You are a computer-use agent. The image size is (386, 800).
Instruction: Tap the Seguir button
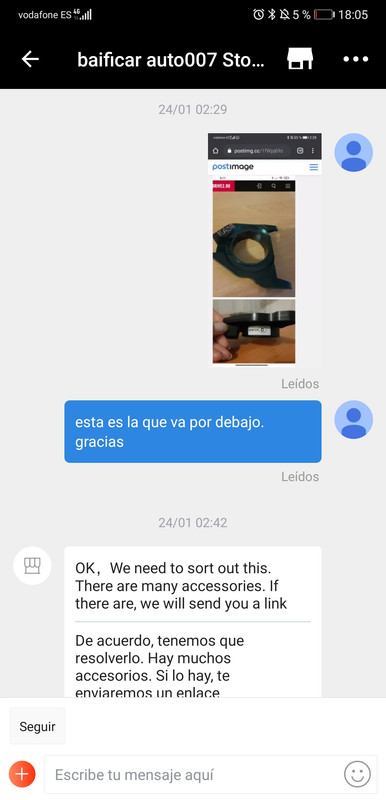click(x=37, y=727)
